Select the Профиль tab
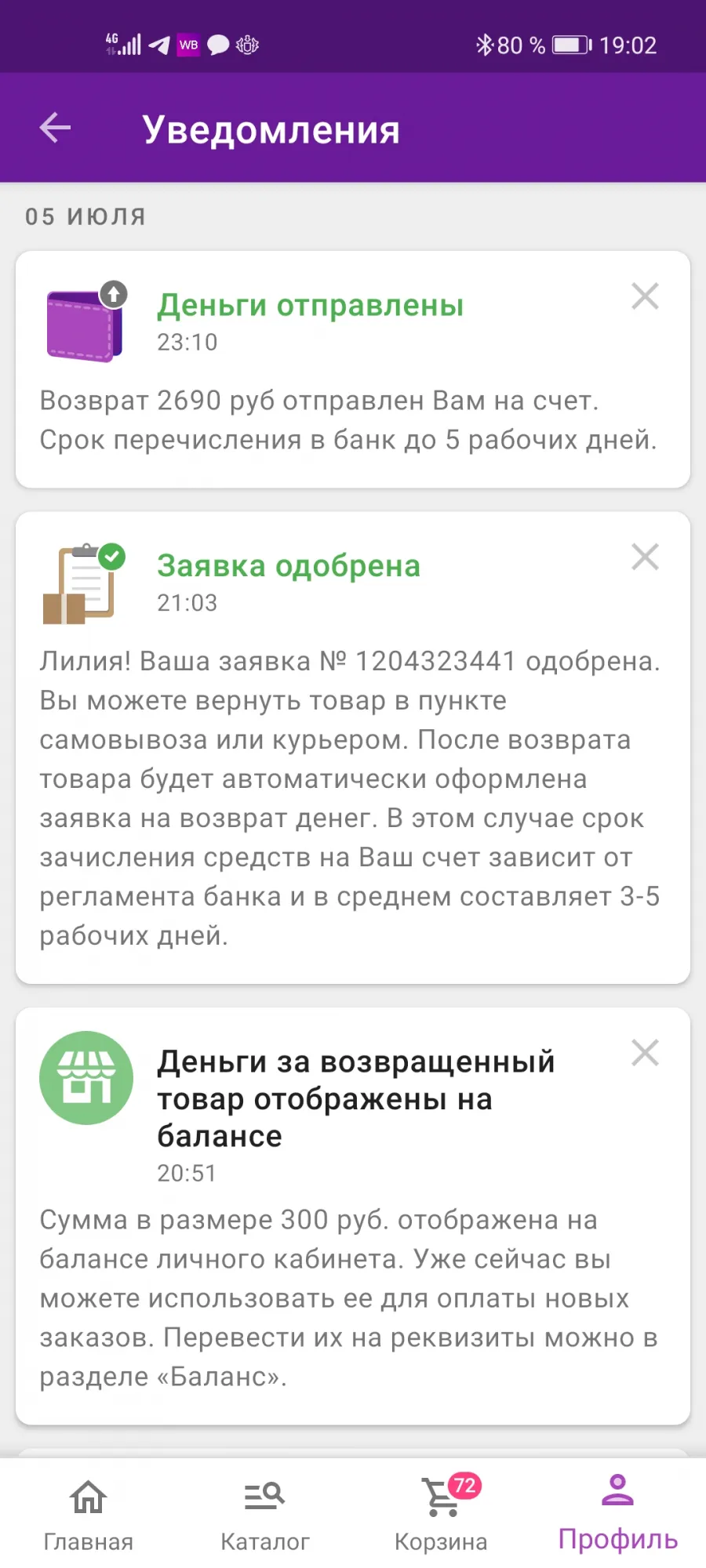This screenshot has height=1568, width=706. coord(618,1515)
